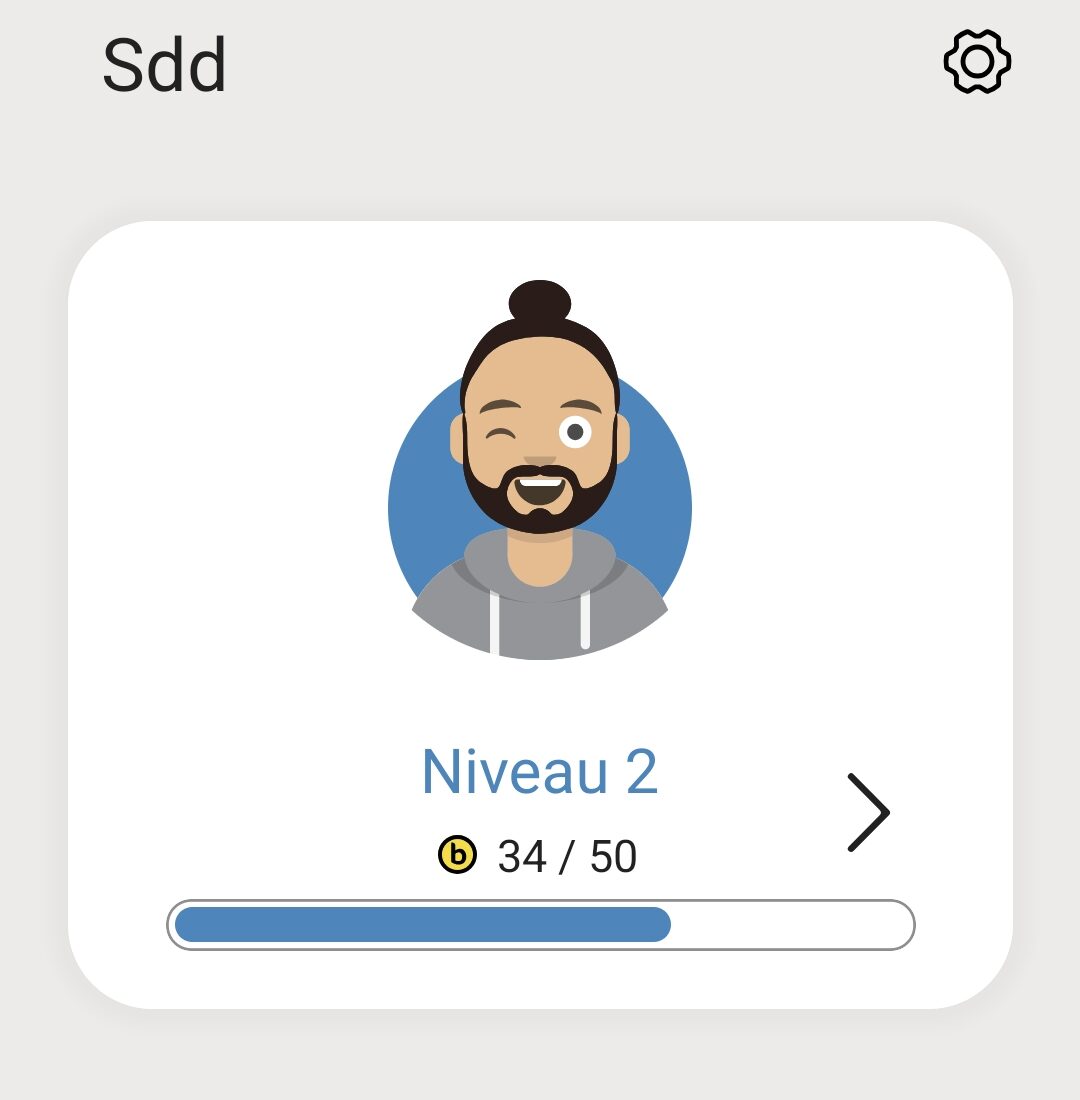This screenshot has height=1100, width=1080.
Task: Open the settings gear icon
Action: (977, 62)
